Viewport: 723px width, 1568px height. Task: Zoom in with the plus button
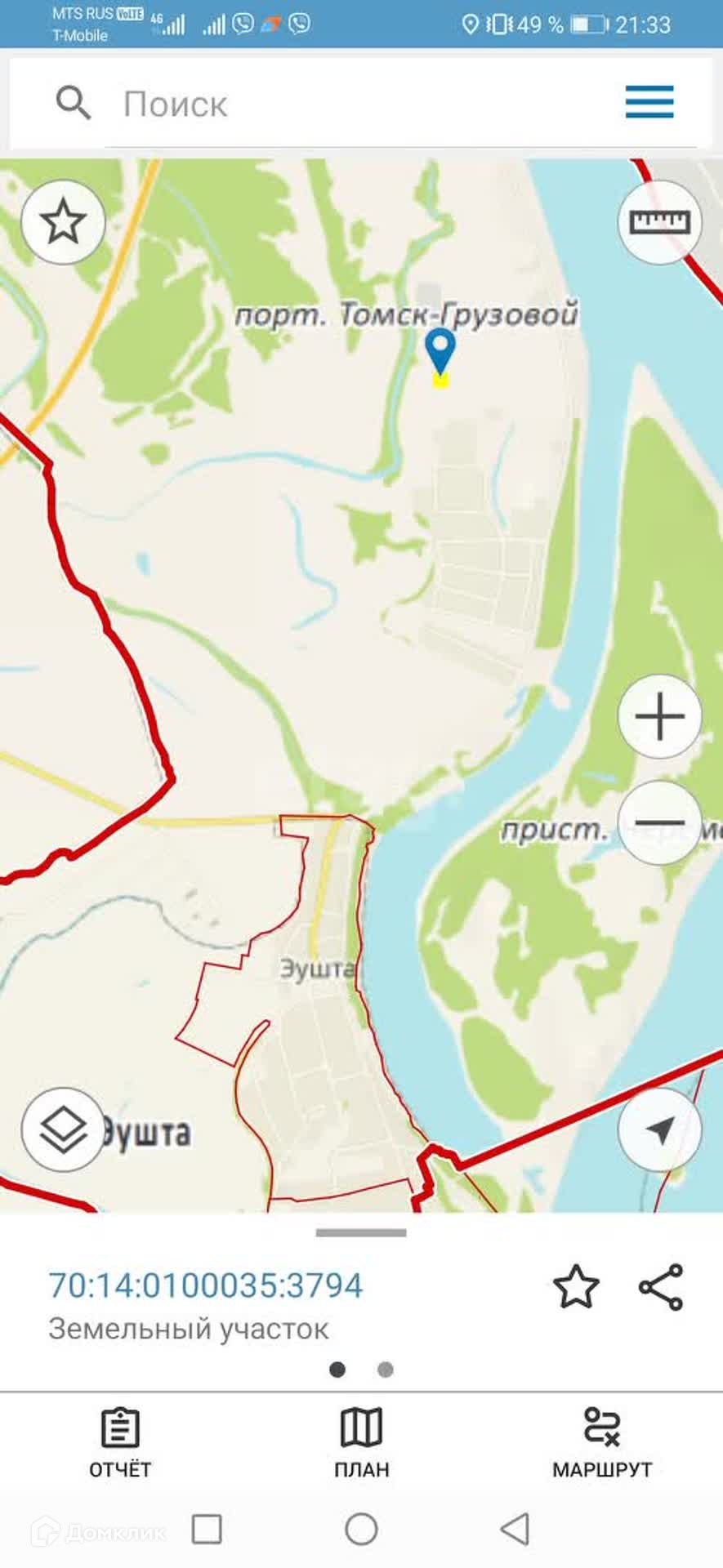pos(659,717)
